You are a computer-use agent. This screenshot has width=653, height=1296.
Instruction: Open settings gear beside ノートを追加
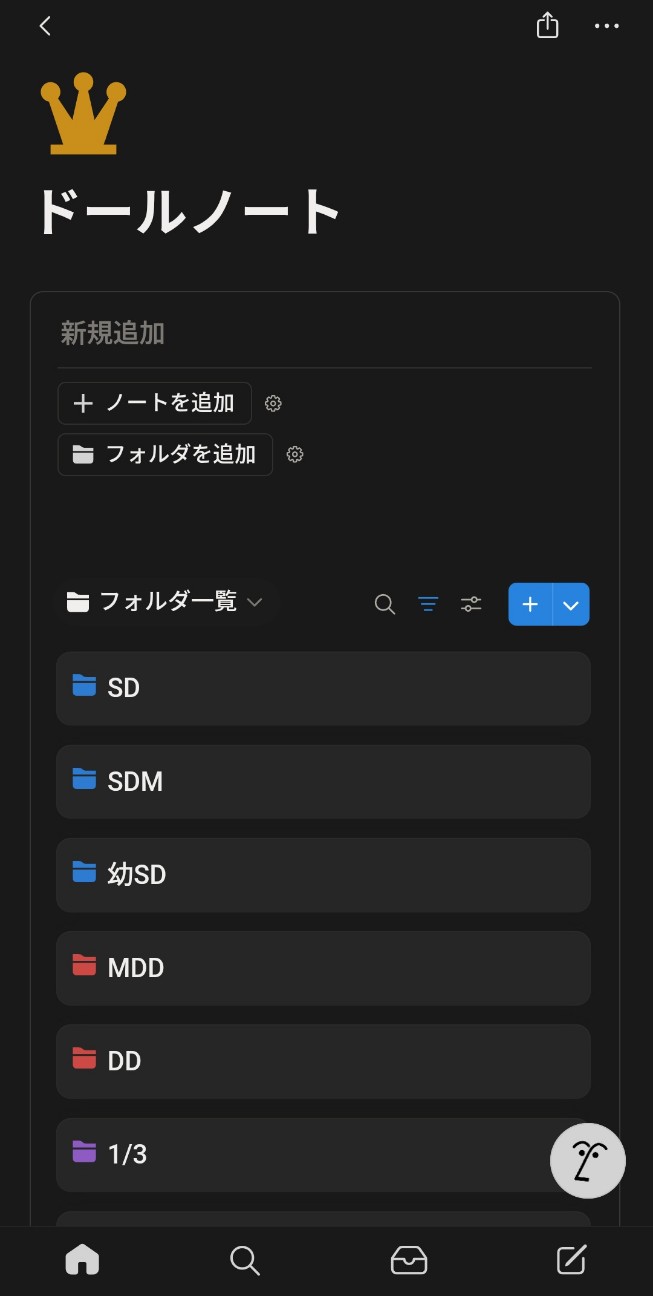273,404
